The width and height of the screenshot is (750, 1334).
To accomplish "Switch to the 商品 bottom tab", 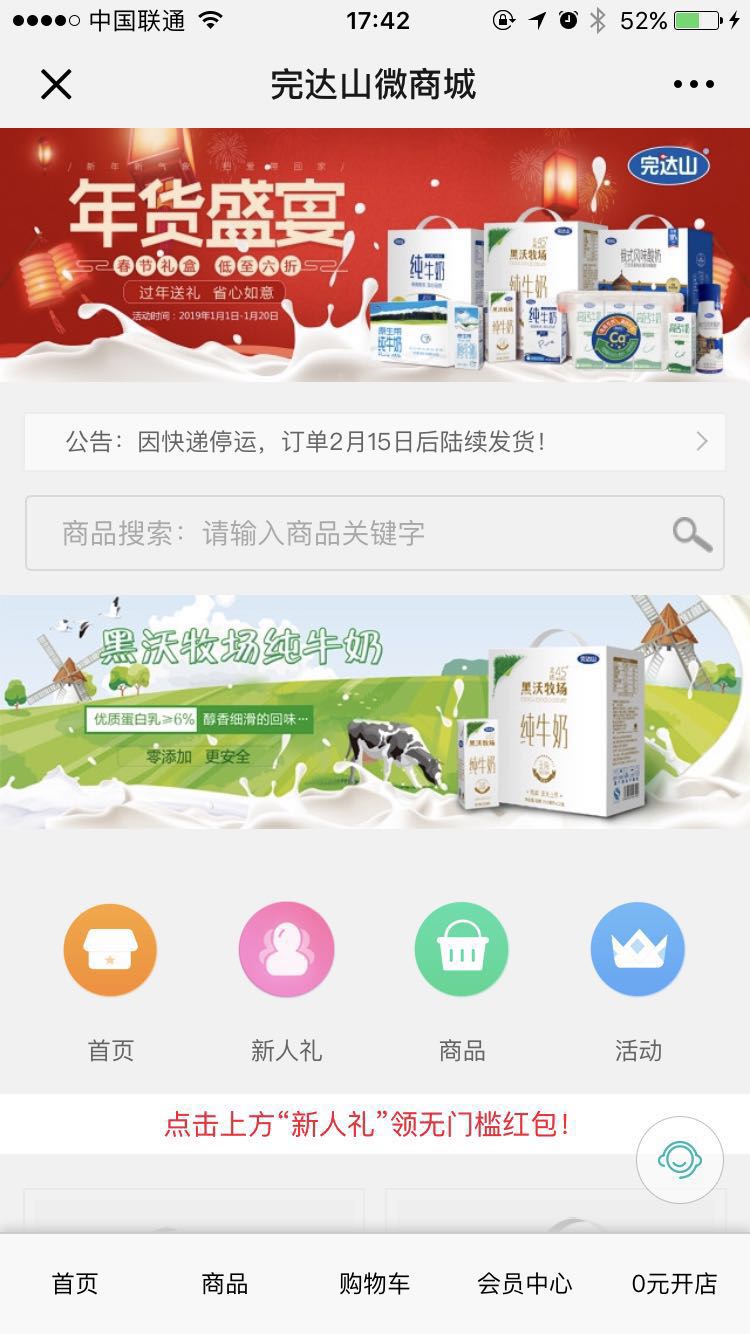I will (x=225, y=1283).
